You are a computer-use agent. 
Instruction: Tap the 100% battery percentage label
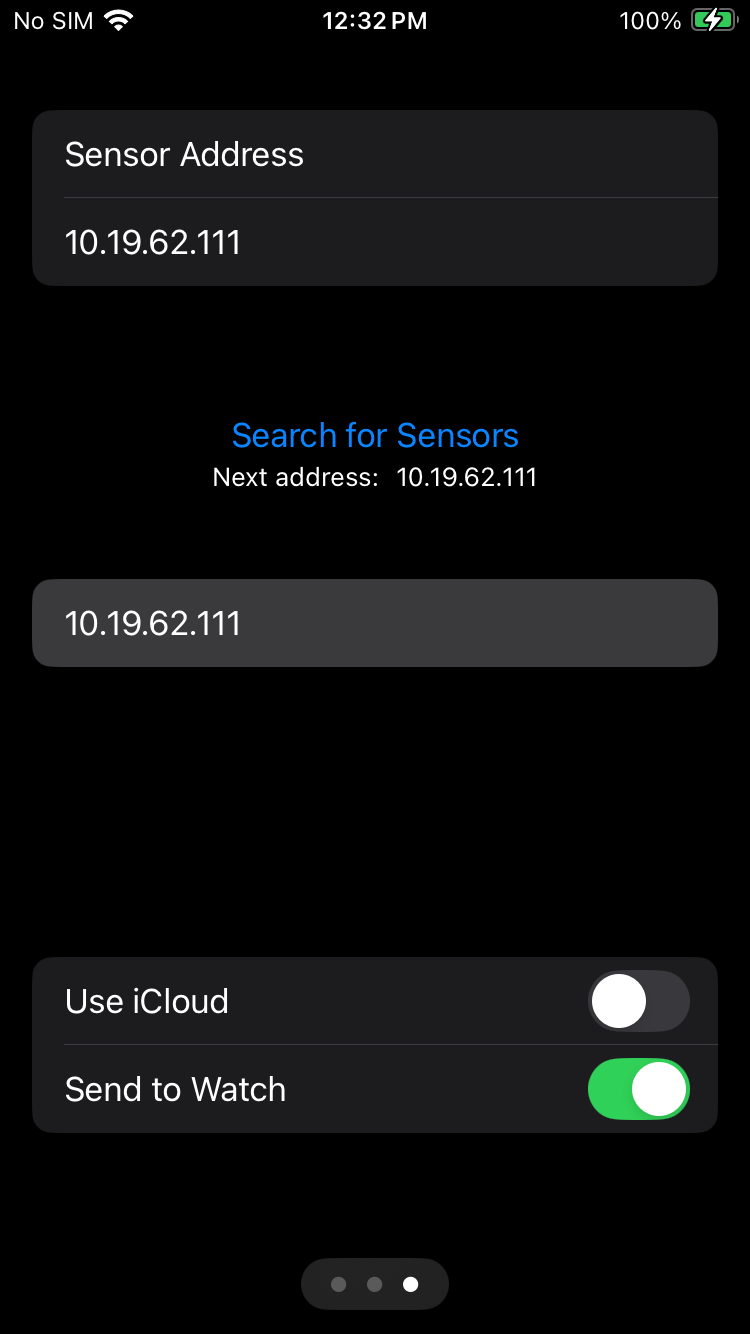[649, 20]
